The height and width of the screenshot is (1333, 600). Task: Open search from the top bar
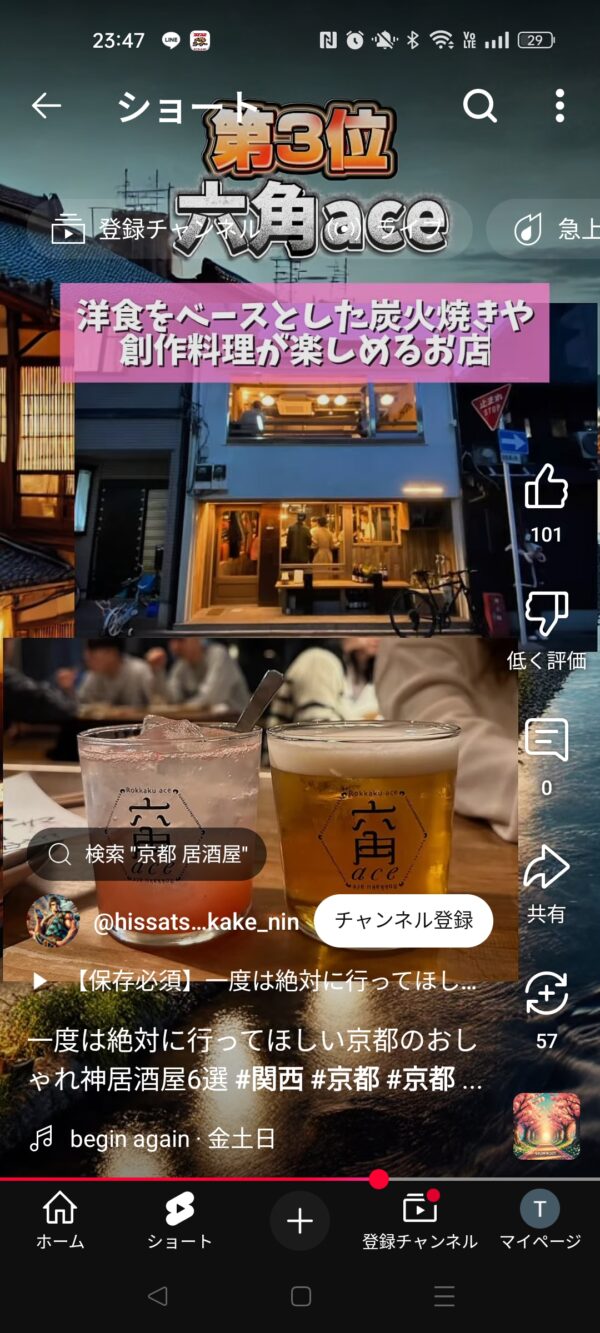[x=480, y=105]
